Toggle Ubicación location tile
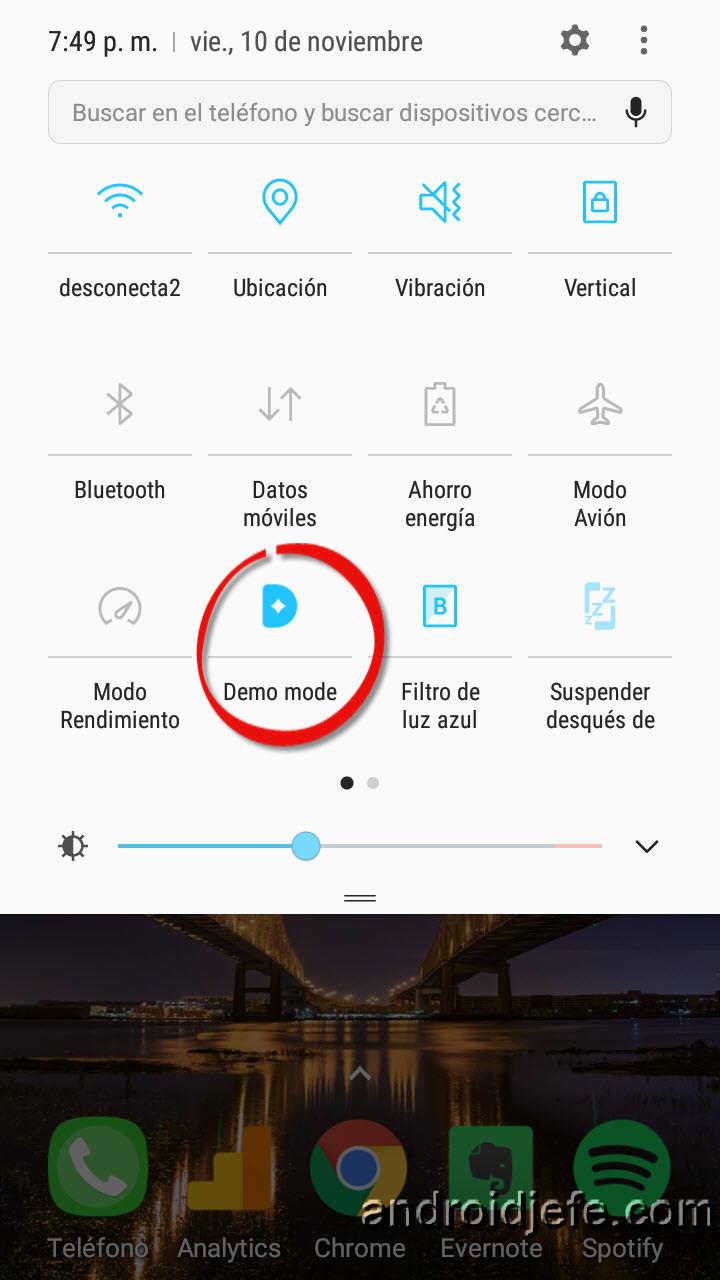Image resolution: width=720 pixels, height=1280 pixels. click(280, 203)
